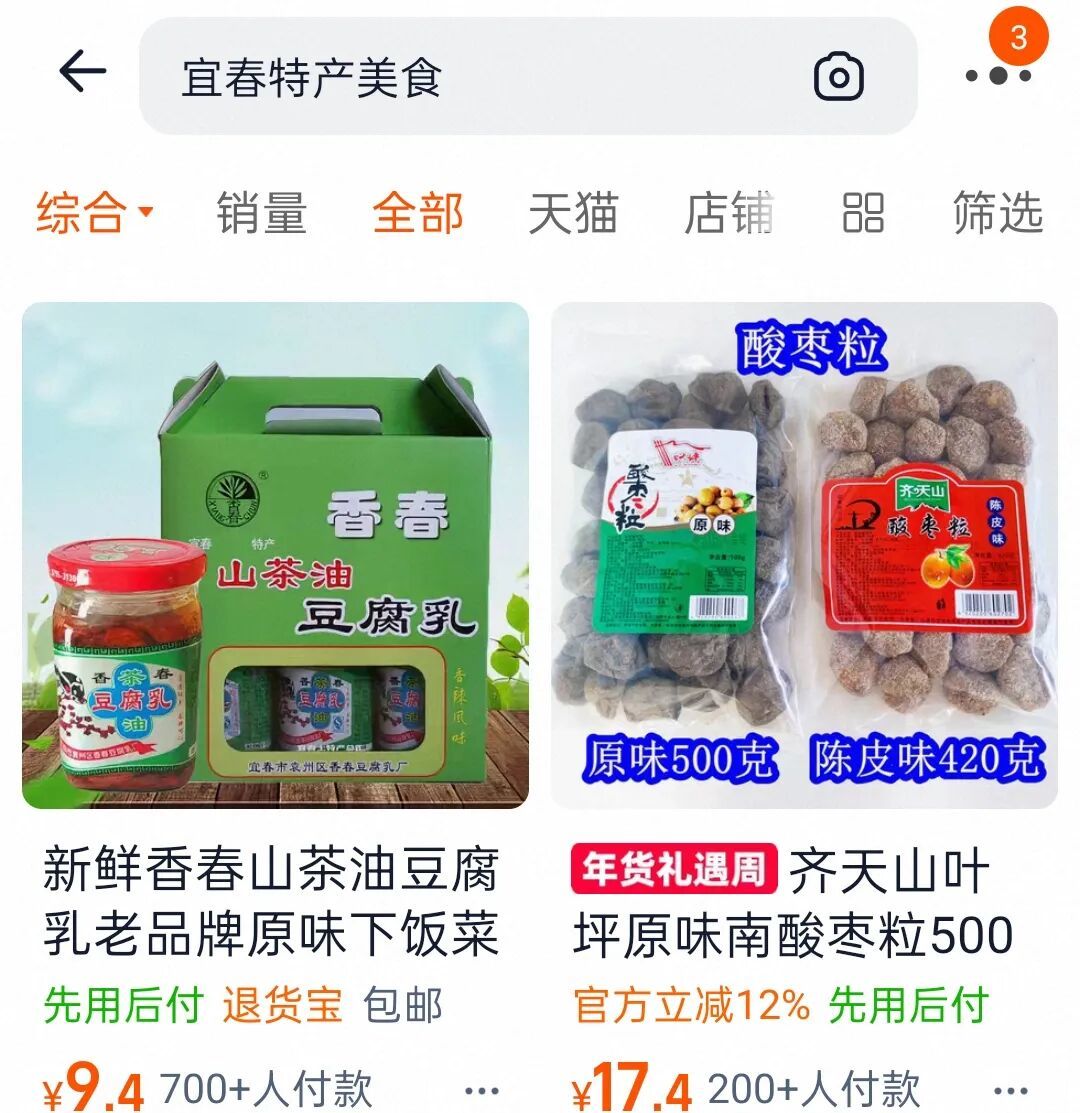Select the 全部 tab
This screenshot has height=1113, width=1080.
[x=418, y=213]
